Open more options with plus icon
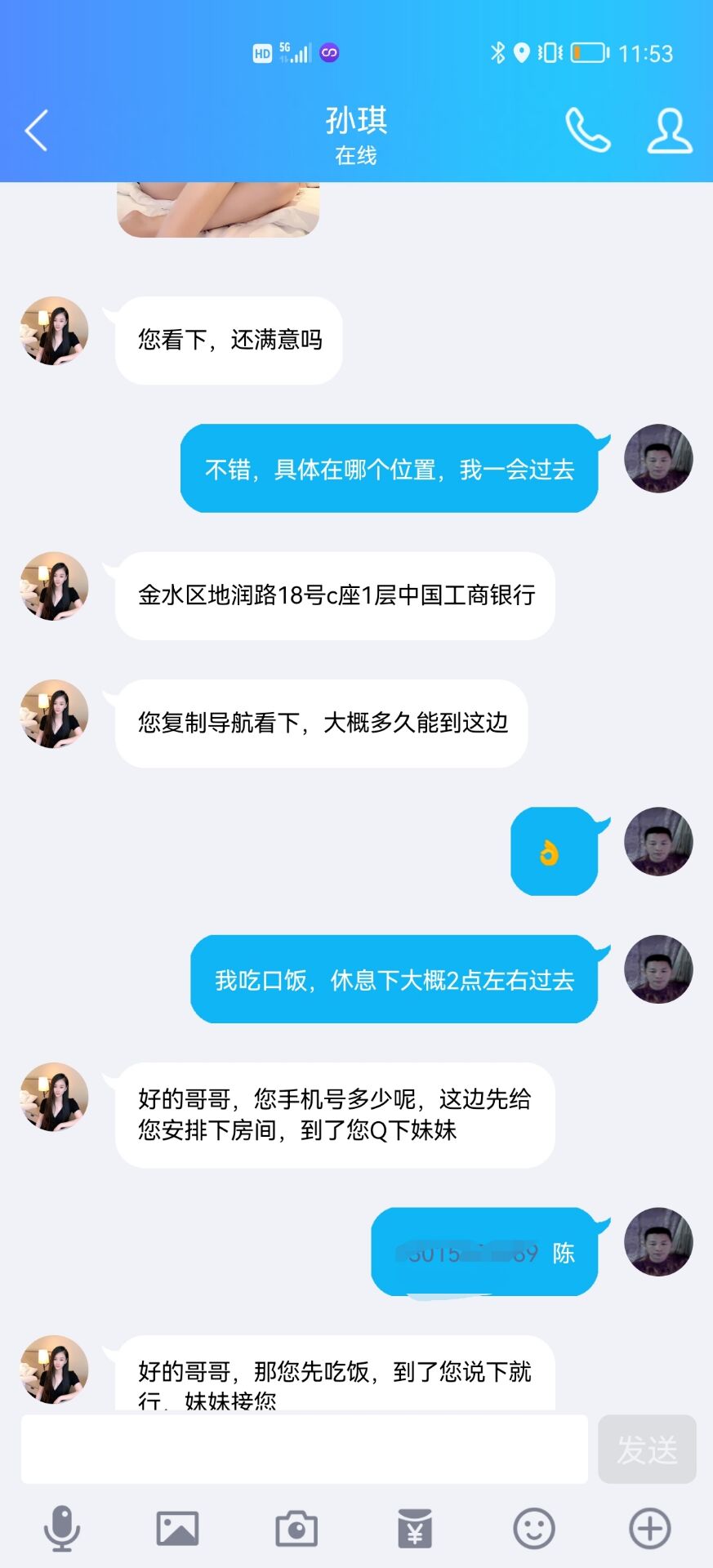The width and height of the screenshot is (713, 1568). pyautogui.click(x=650, y=1528)
